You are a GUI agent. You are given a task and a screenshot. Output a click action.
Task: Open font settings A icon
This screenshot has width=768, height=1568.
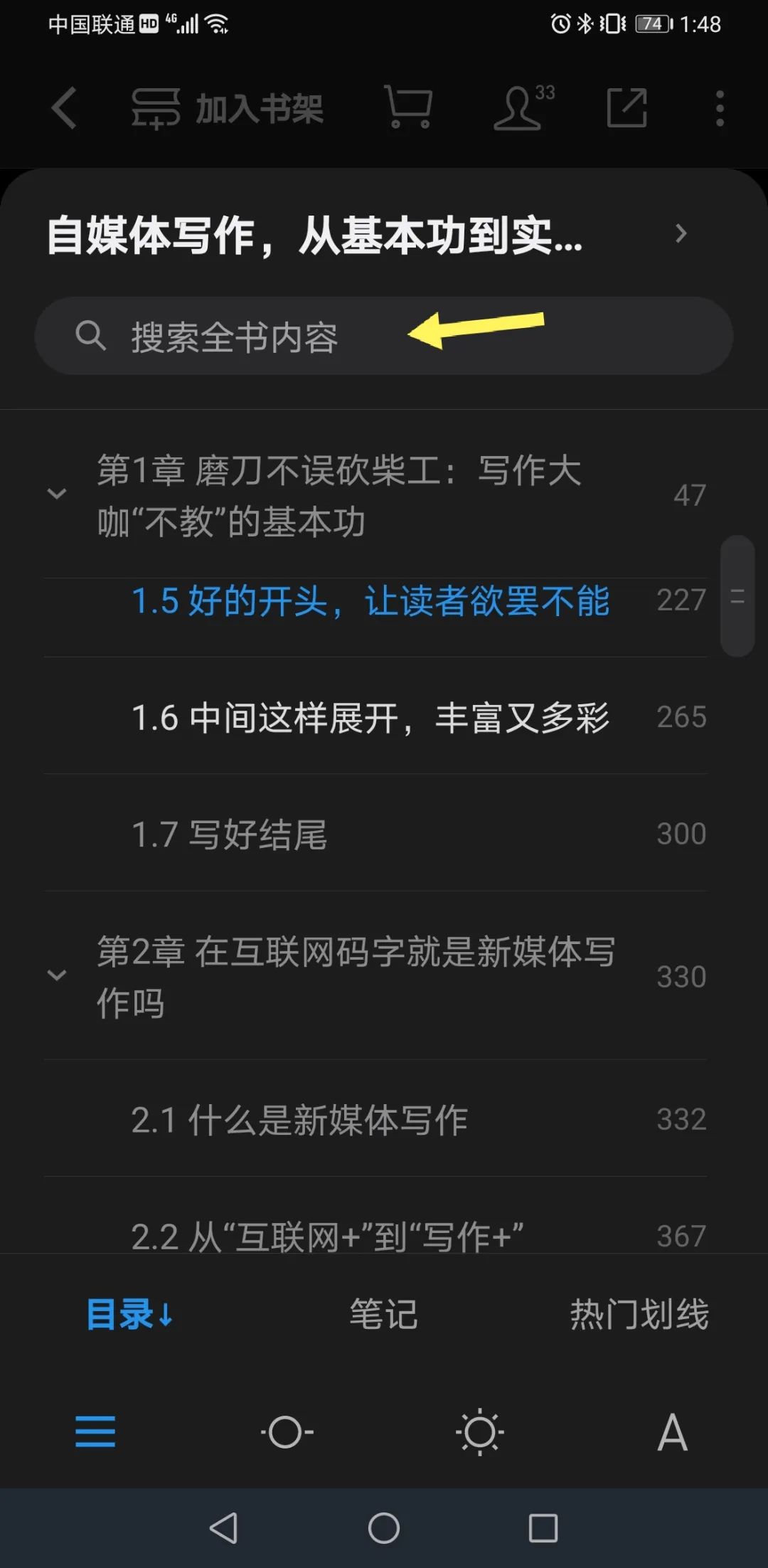coord(672,1432)
